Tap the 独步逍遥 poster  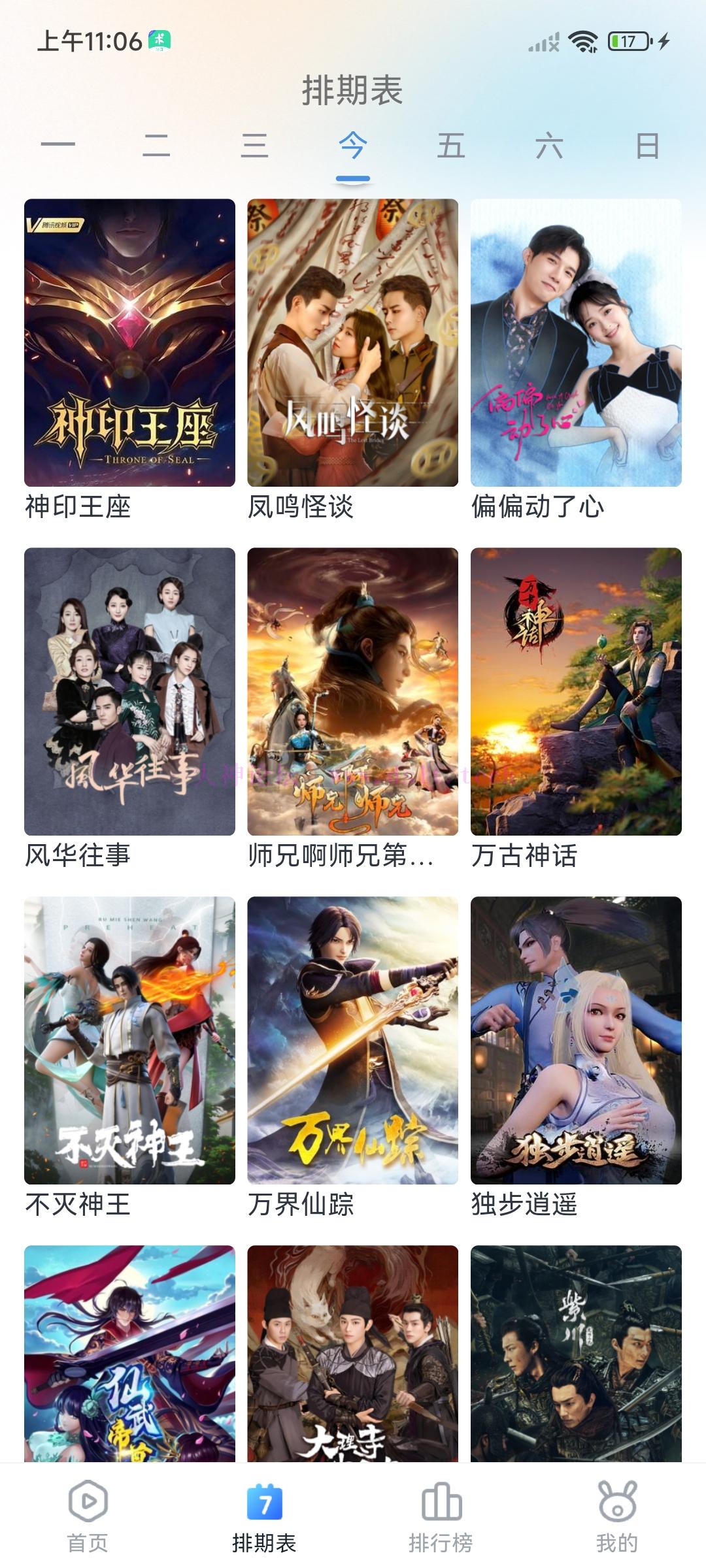[x=576, y=1040]
